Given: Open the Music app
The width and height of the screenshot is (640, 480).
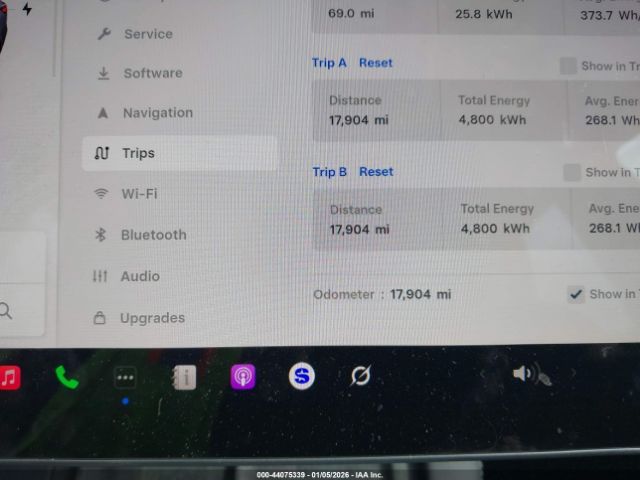Looking at the screenshot, I should pos(10,377).
